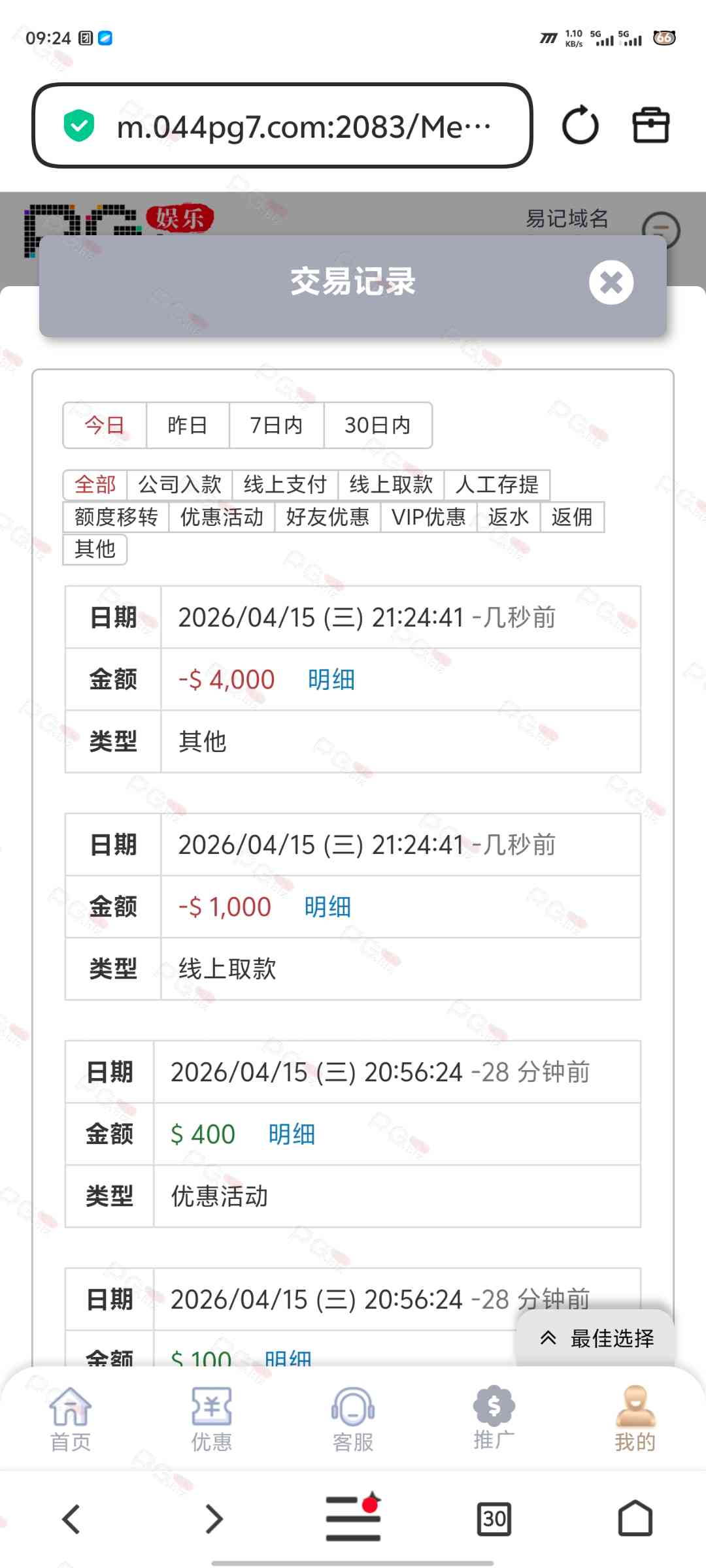Image resolution: width=706 pixels, height=1568 pixels.
Task: Switch date filter to 昨日
Action: 188,425
